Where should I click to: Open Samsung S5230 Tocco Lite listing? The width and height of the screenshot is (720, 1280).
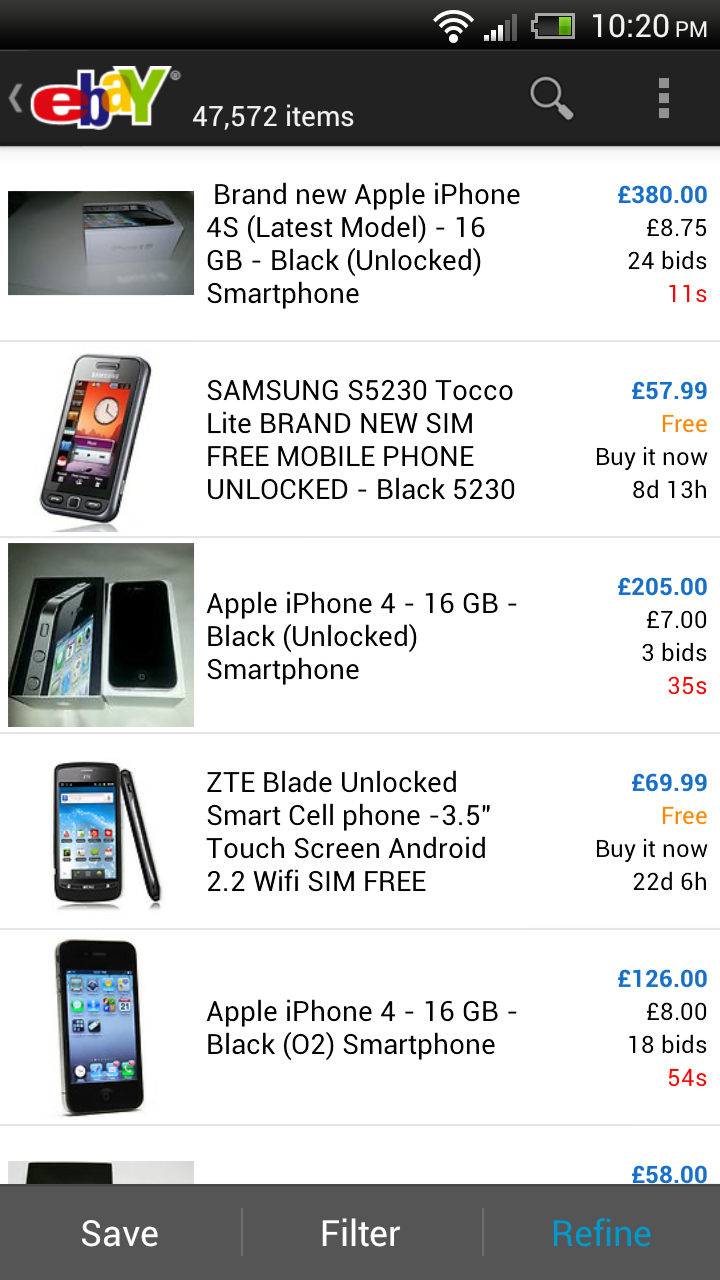360,440
